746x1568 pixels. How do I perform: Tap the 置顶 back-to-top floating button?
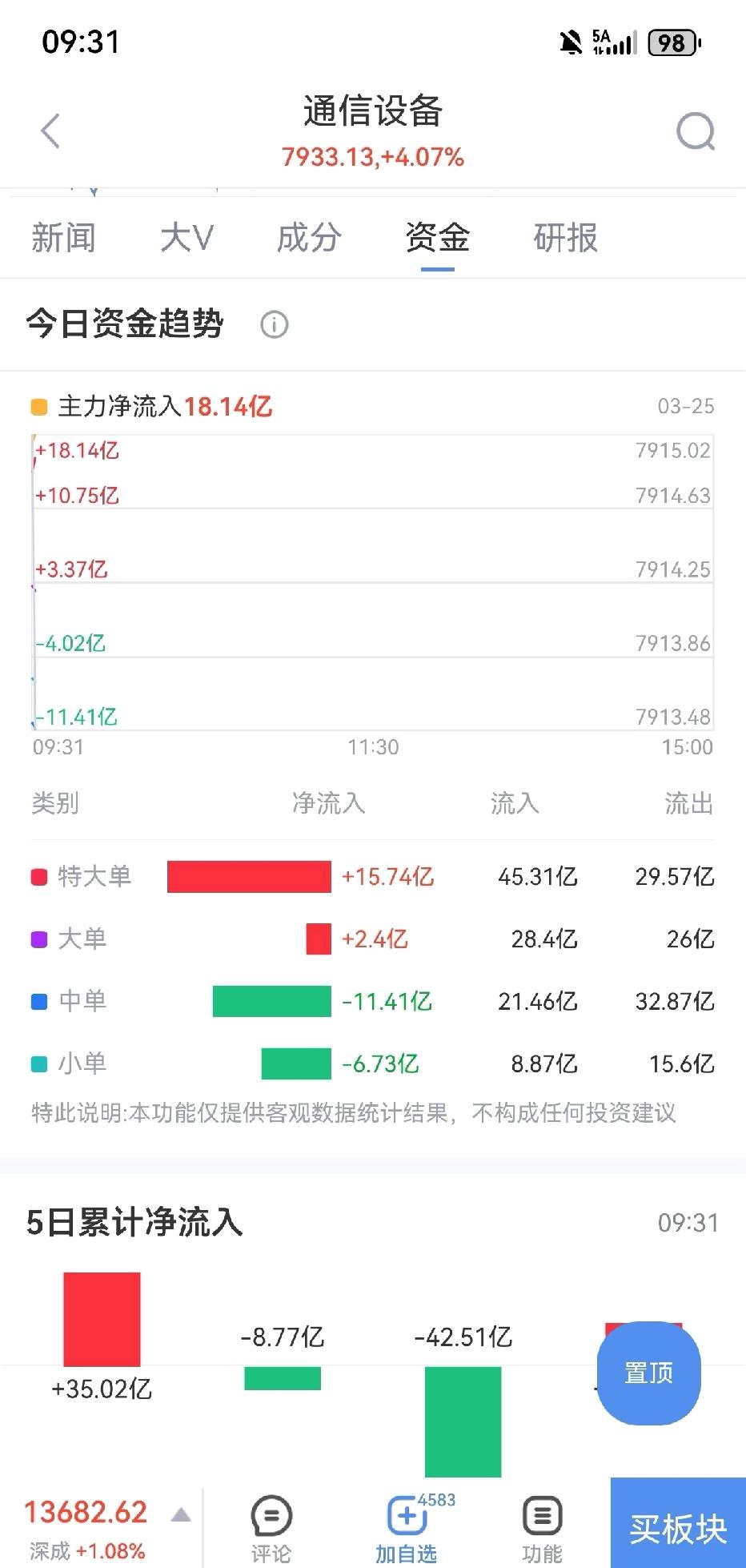coord(648,1373)
